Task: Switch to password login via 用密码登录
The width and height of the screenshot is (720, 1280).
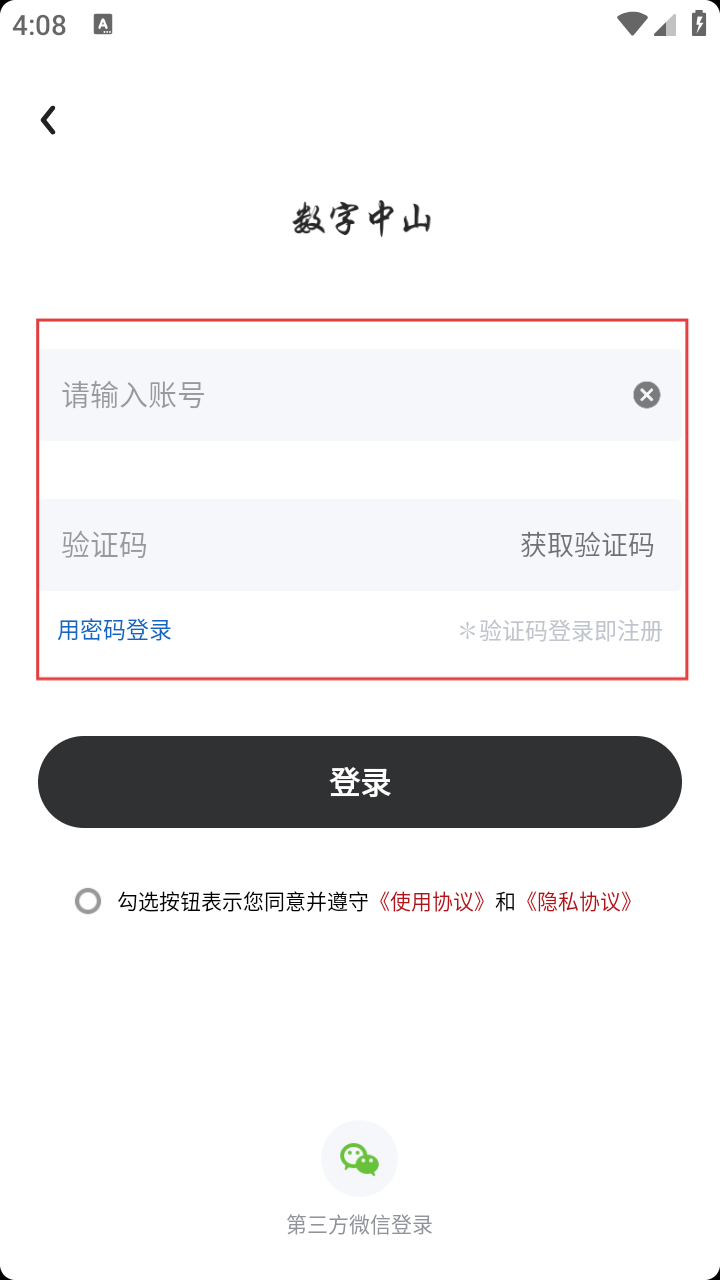Action: (115, 630)
